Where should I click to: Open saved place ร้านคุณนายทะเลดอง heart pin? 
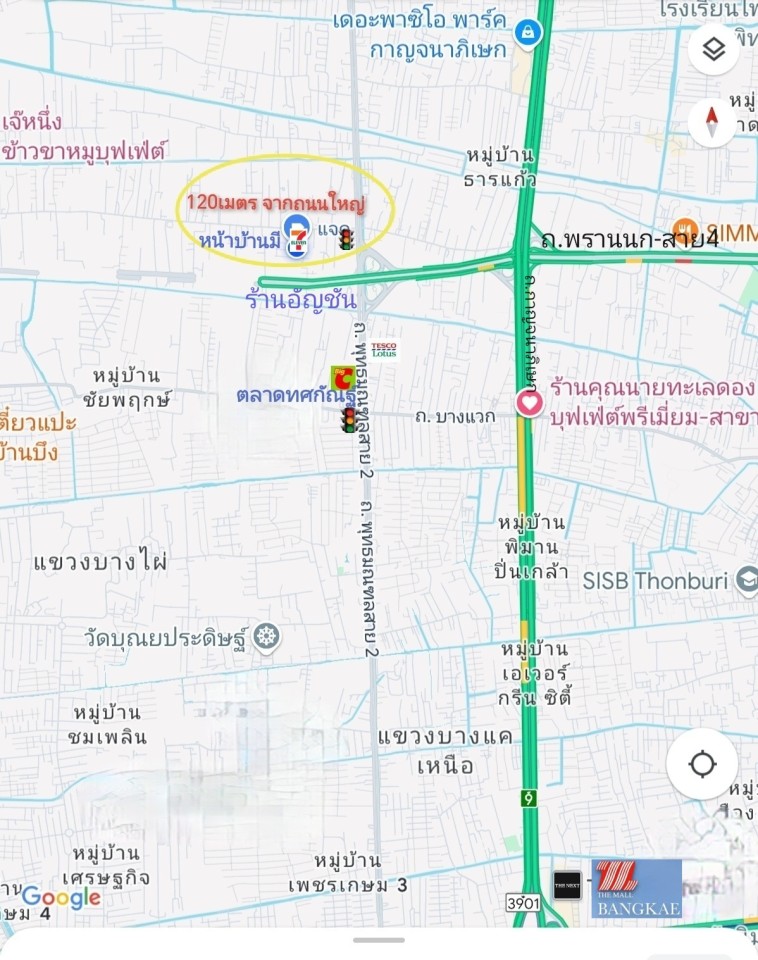click(529, 404)
